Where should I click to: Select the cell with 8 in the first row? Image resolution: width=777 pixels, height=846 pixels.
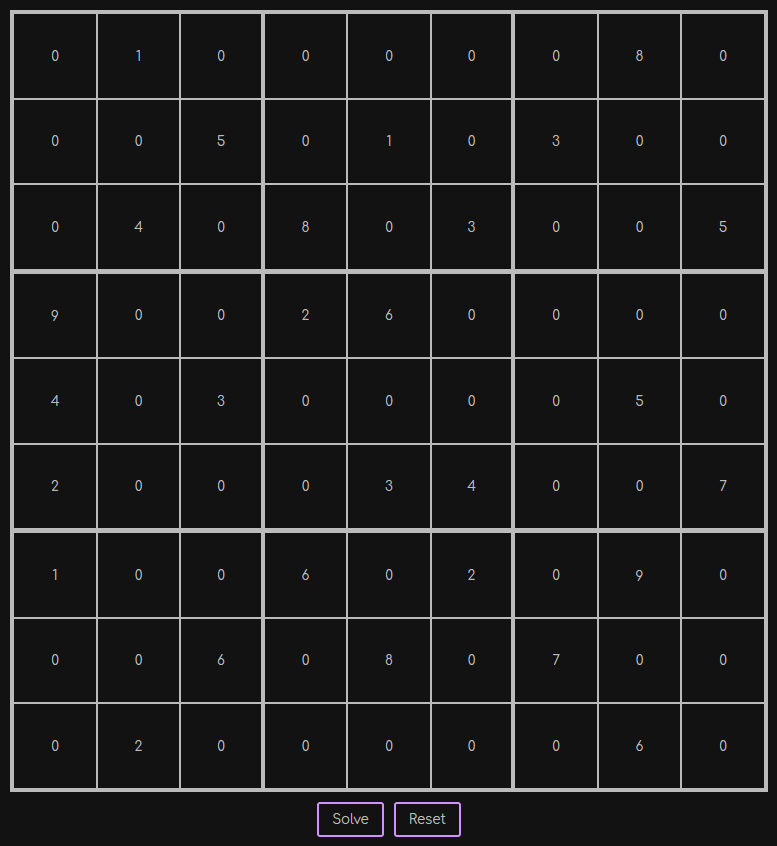coord(639,56)
